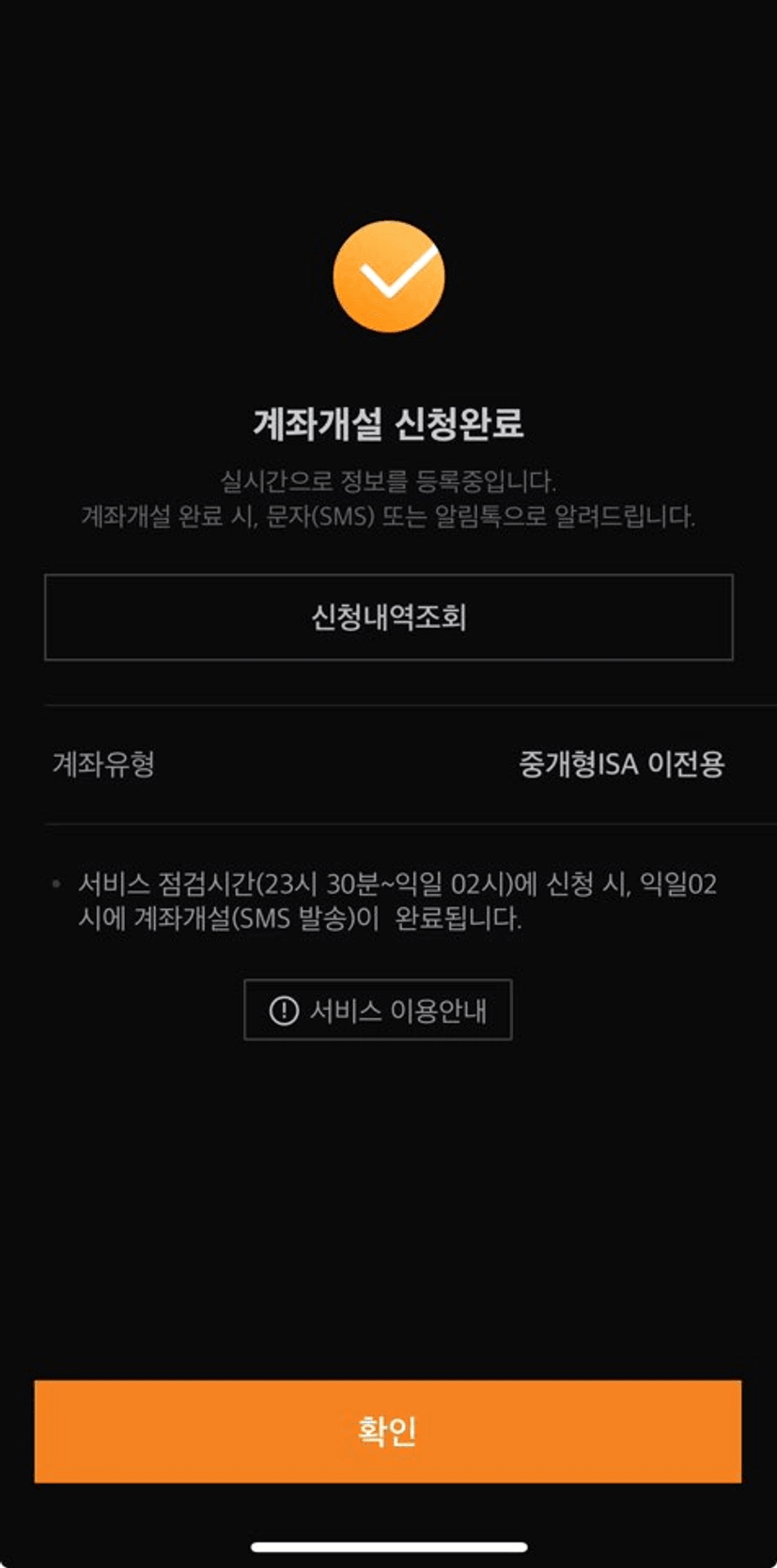Screen dimensions: 777x1568
Task: Open the 서비스 이용안내 service guide
Action: pos(378,1010)
